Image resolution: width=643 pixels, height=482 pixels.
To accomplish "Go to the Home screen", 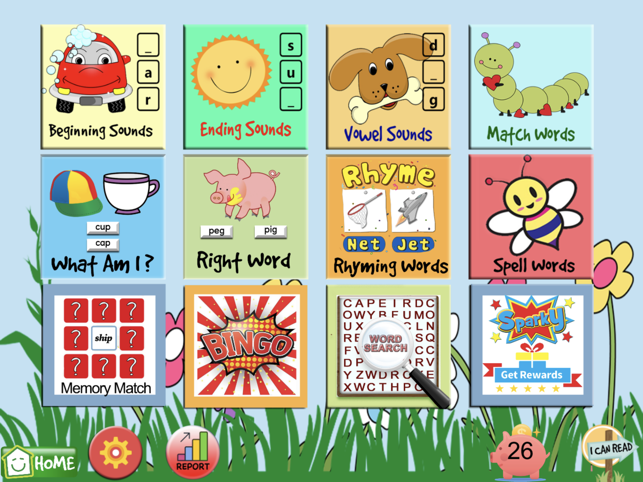I will pyautogui.click(x=40, y=462).
